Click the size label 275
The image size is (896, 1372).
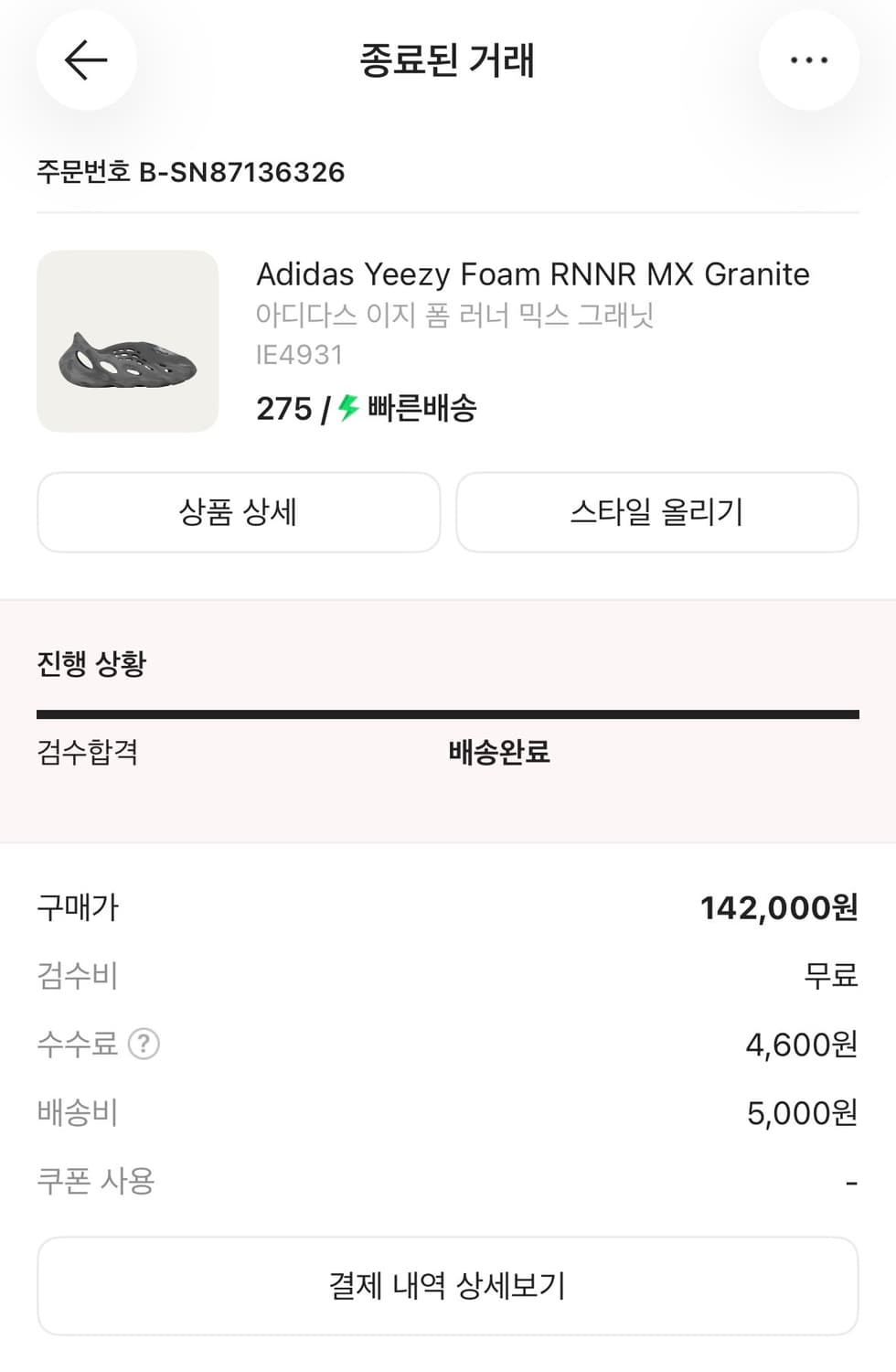pyautogui.click(x=282, y=409)
